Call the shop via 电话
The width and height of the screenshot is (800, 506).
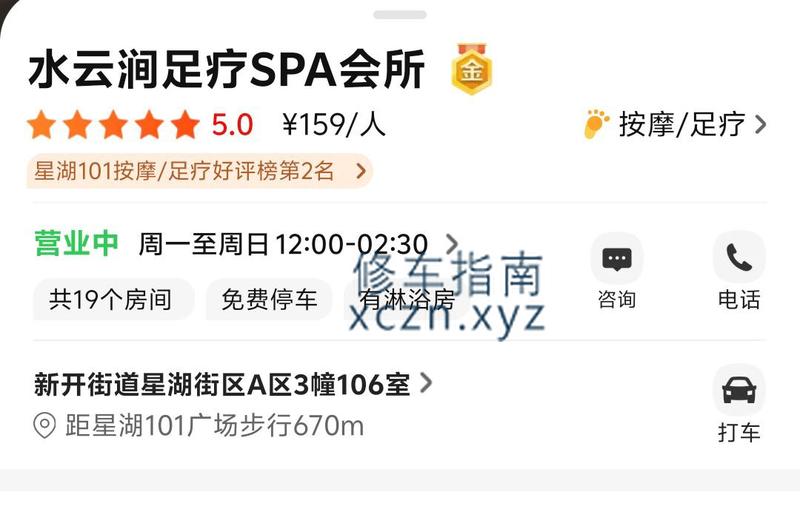pos(738,270)
